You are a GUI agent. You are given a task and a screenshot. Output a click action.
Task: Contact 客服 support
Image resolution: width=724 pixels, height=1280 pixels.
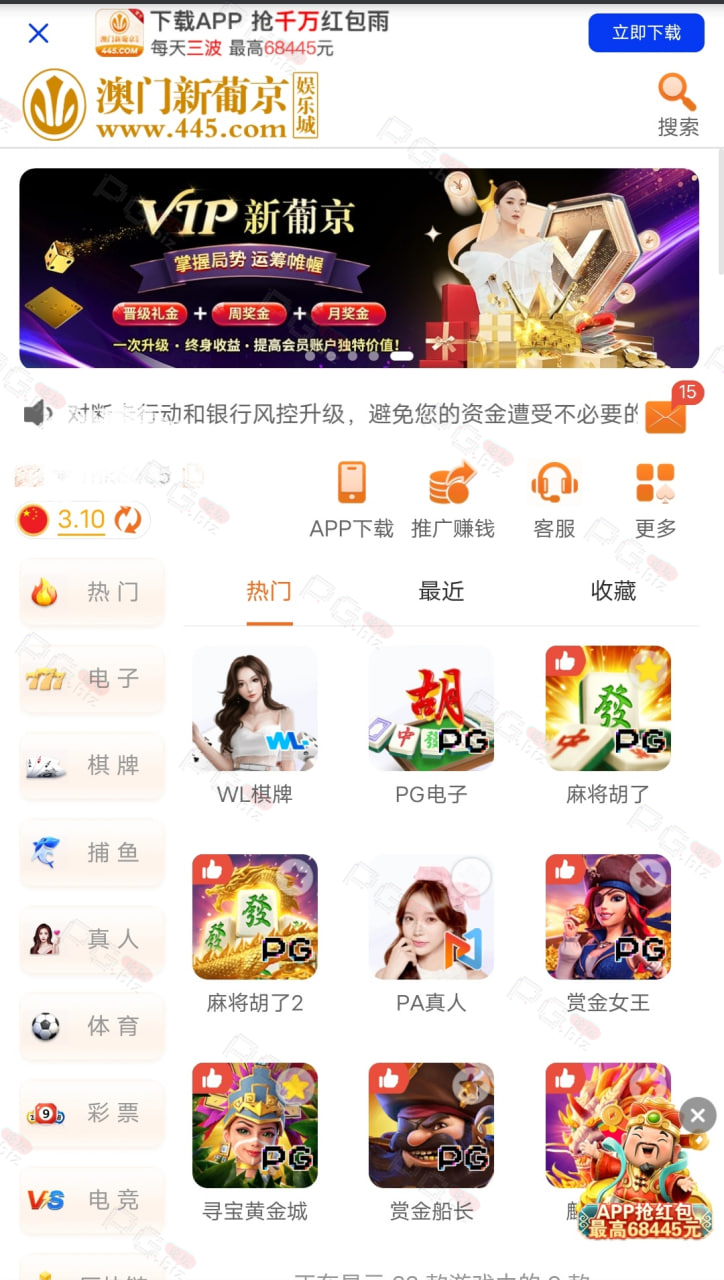554,499
